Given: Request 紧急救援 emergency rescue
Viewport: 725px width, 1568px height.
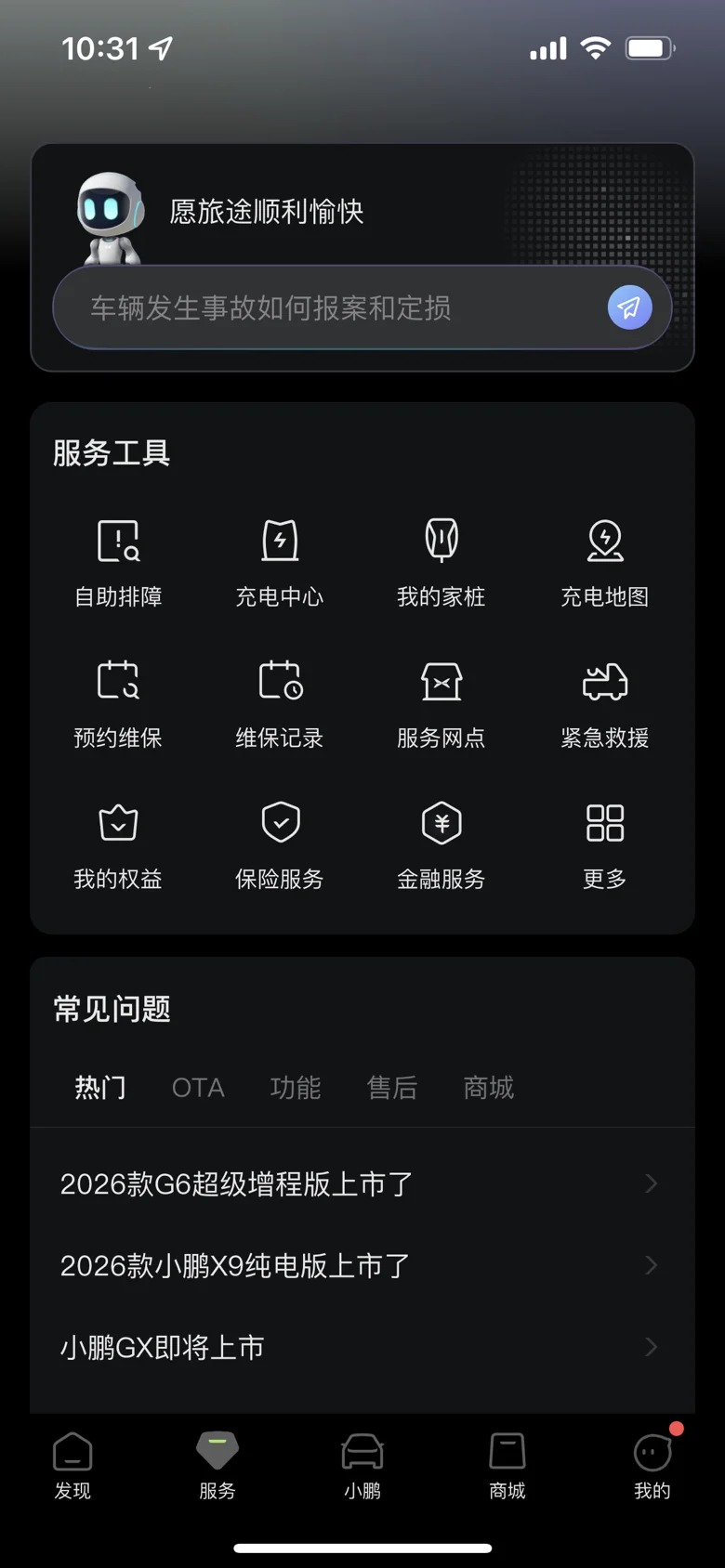Looking at the screenshot, I should [x=604, y=703].
